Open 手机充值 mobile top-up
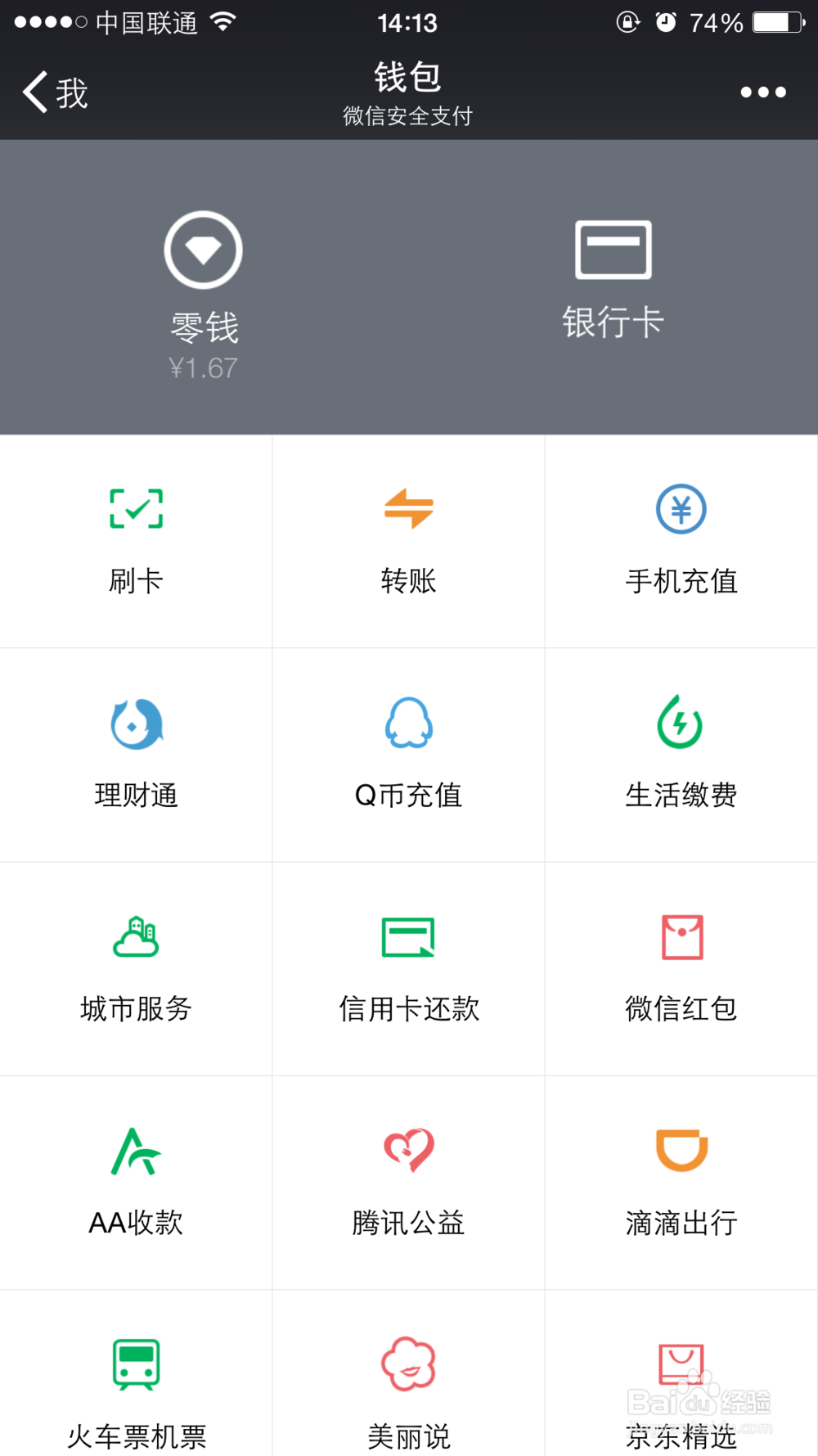This screenshot has height=1456, width=818. point(681,541)
